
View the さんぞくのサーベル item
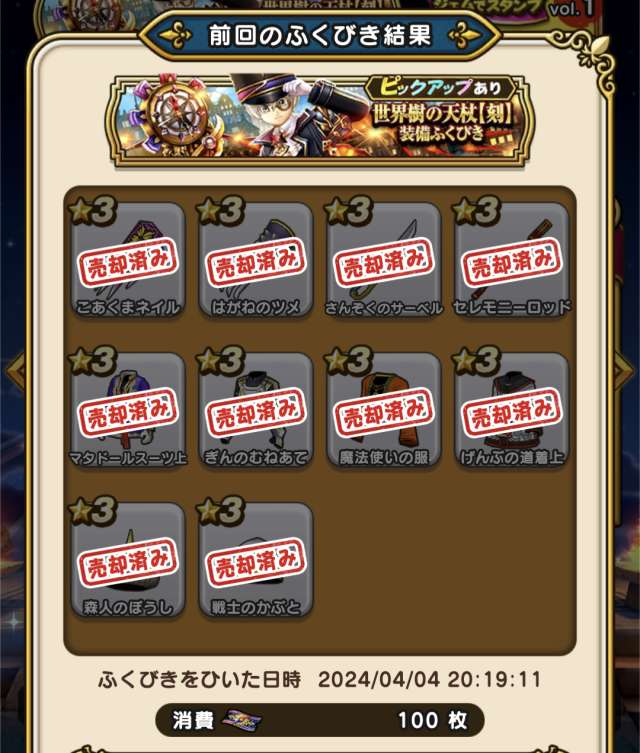point(383,260)
